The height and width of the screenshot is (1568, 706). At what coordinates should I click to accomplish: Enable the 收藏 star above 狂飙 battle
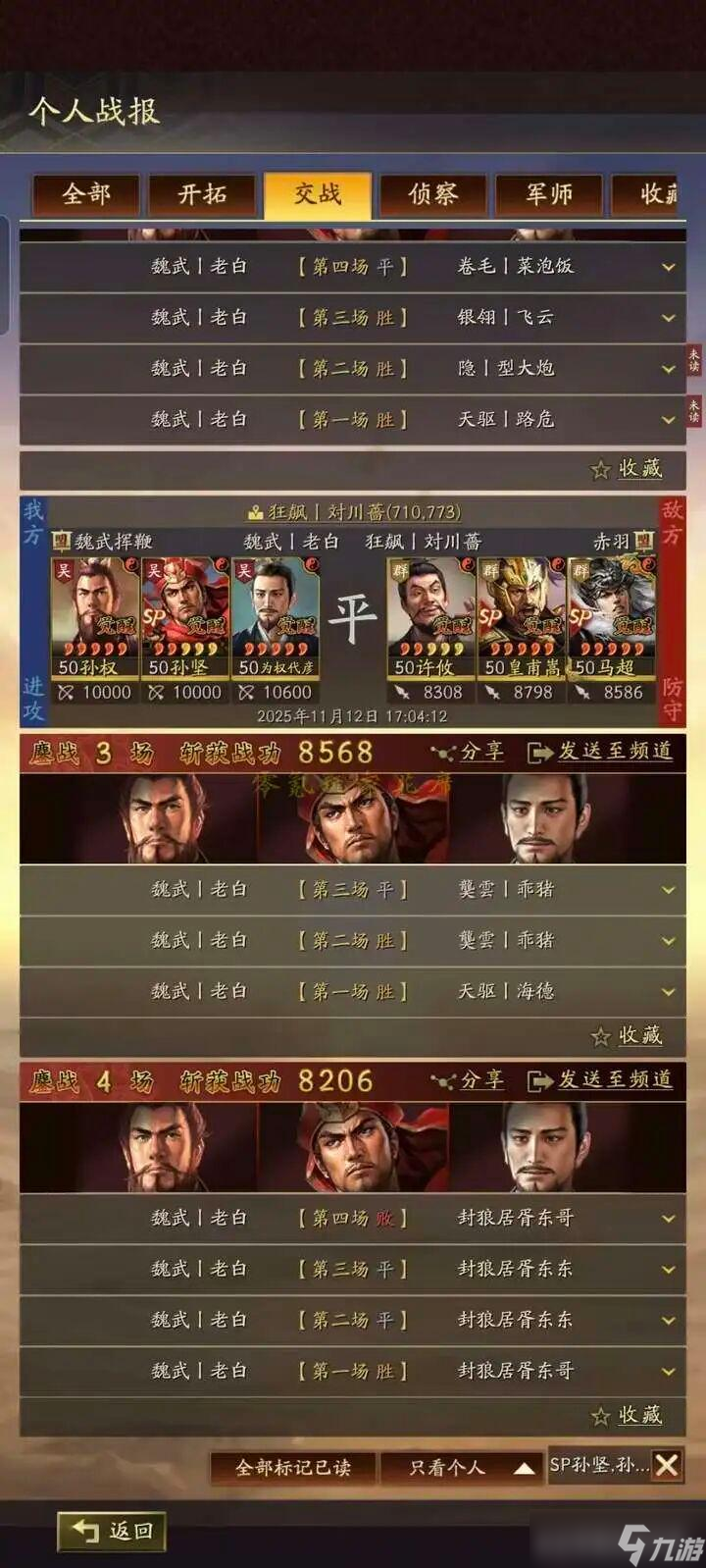pos(599,470)
